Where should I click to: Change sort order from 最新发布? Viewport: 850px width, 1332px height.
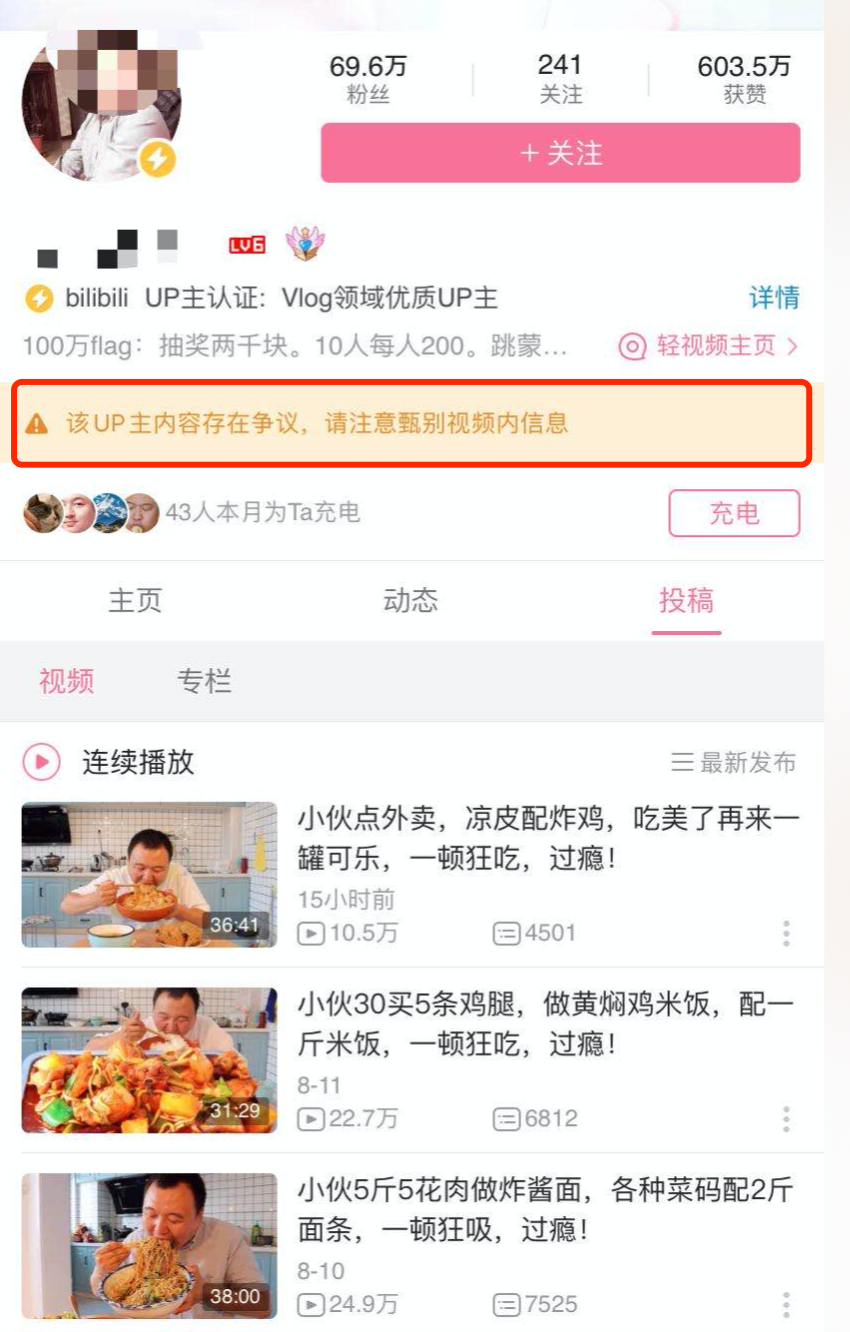[x=734, y=763]
